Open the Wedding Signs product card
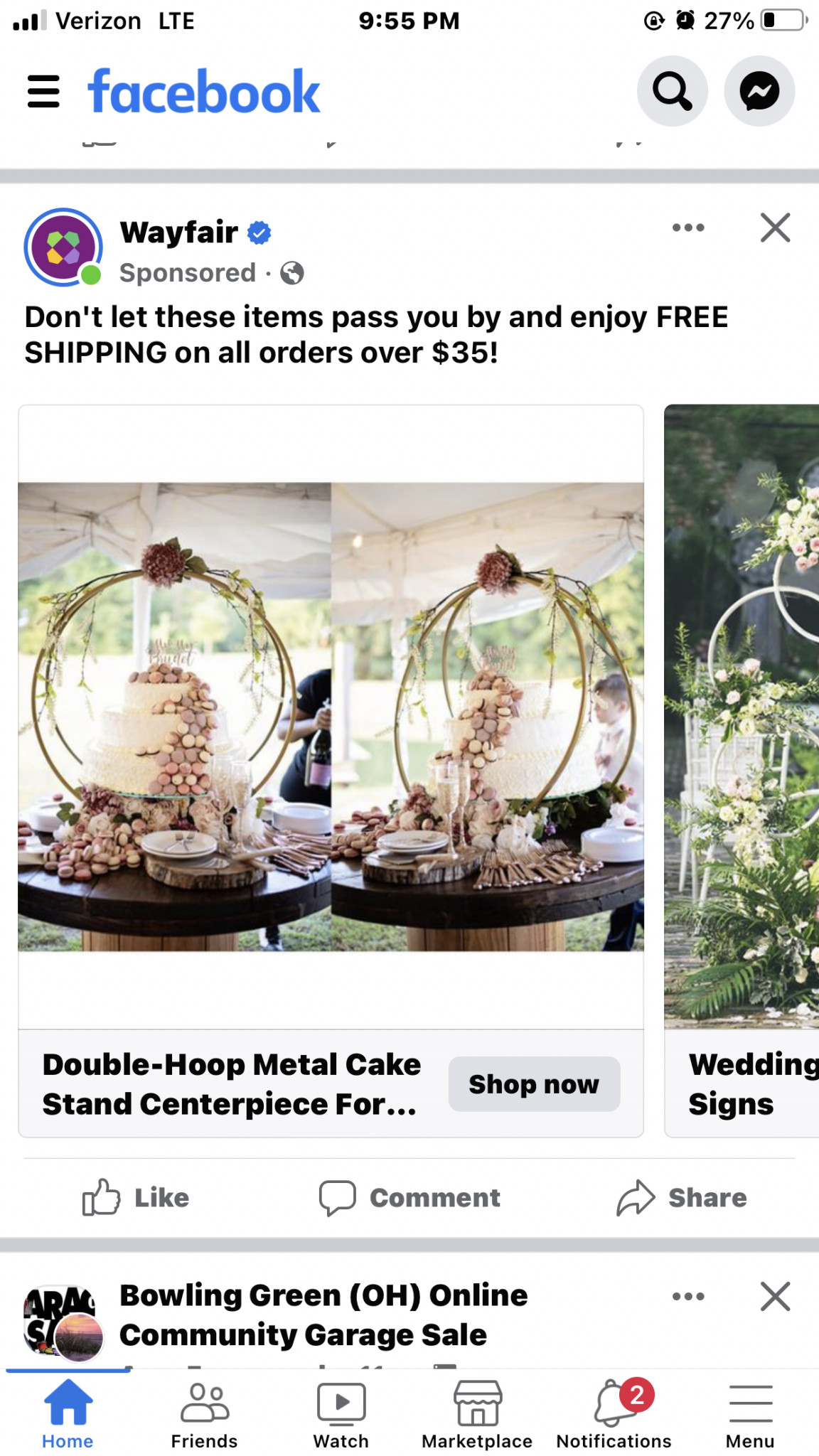Viewport: 819px width, 1456px height. click(x=743, y=768)
